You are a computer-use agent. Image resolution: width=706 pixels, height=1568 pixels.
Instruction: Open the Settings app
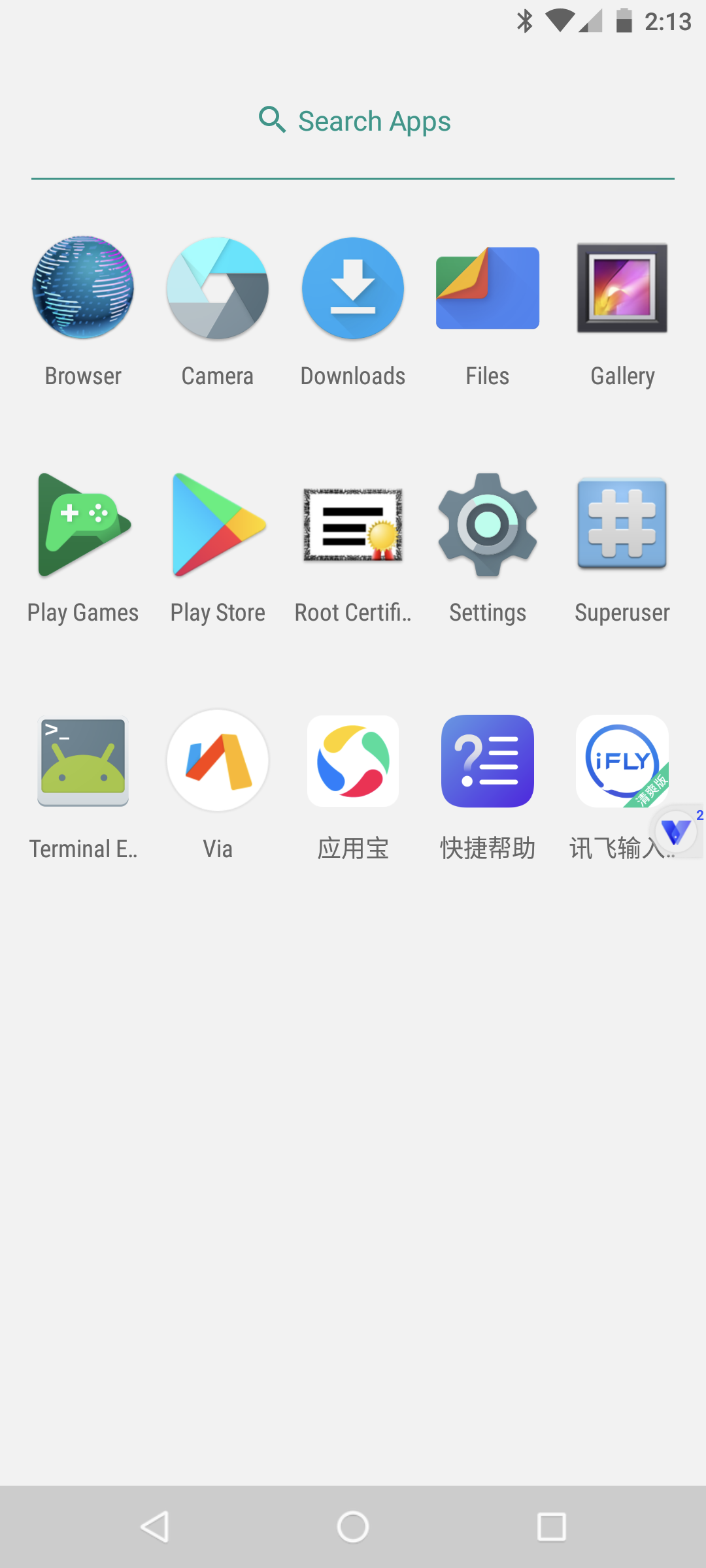tap(488, 525)
